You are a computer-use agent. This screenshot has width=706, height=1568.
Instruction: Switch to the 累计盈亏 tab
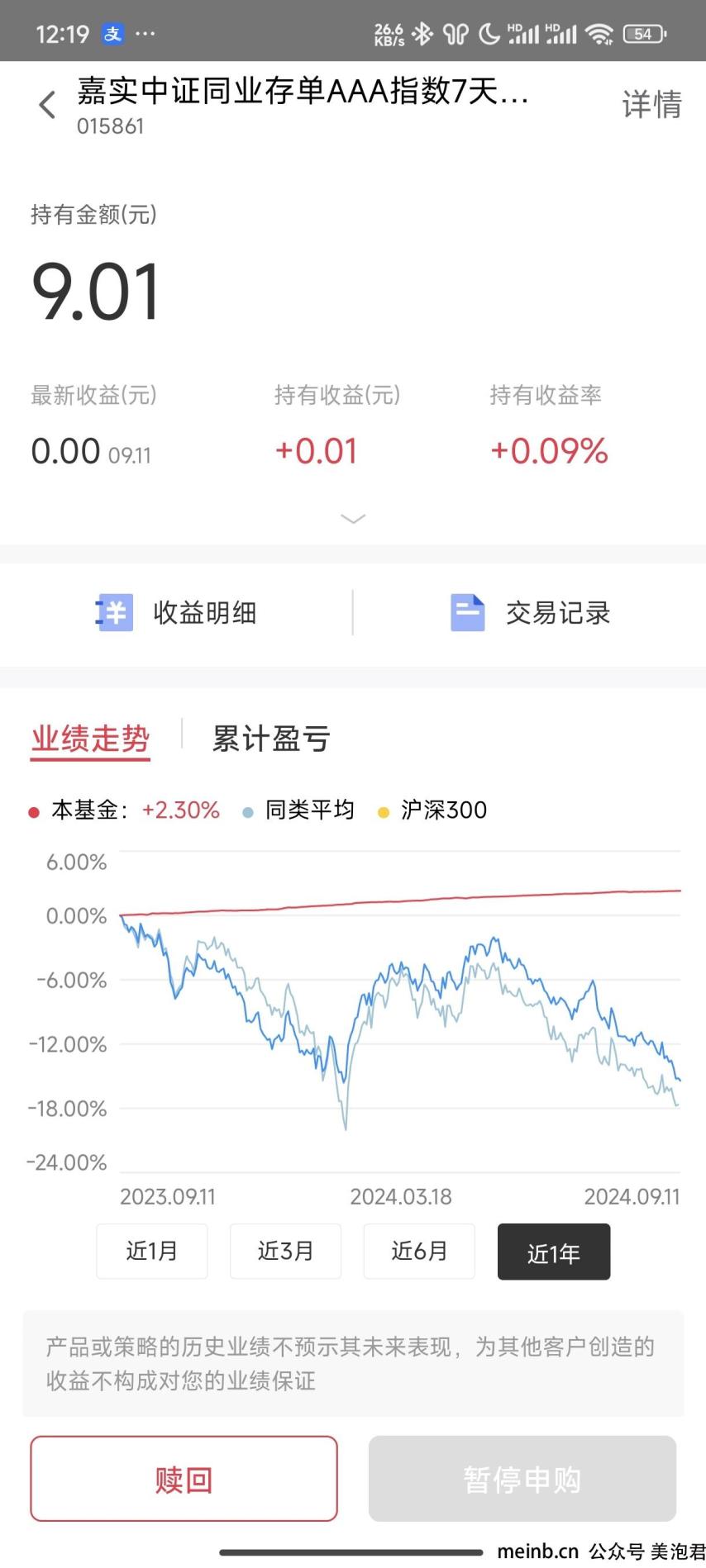(x=271, y=739)
